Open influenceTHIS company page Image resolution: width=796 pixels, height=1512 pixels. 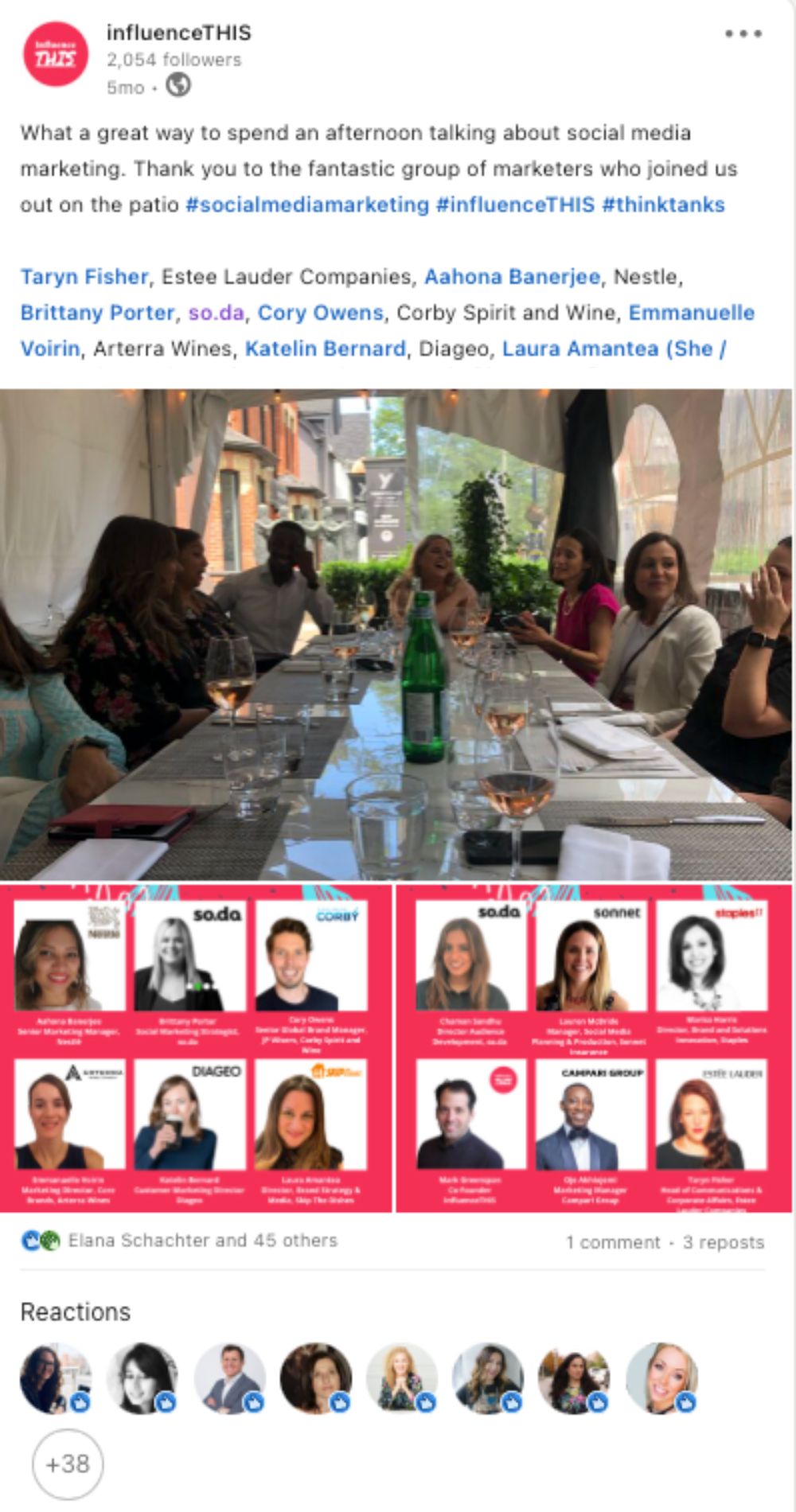178,33
